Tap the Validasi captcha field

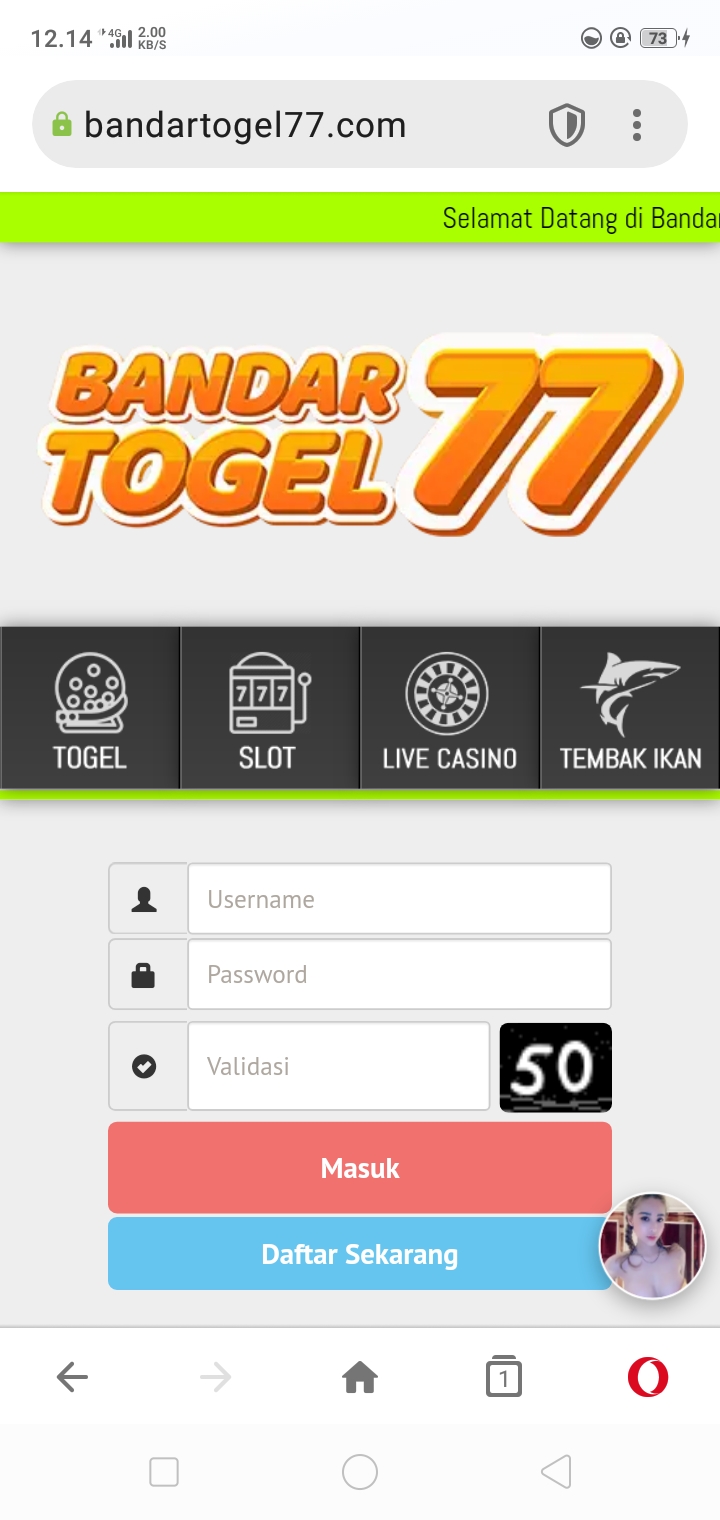[x=338, y=1066]
